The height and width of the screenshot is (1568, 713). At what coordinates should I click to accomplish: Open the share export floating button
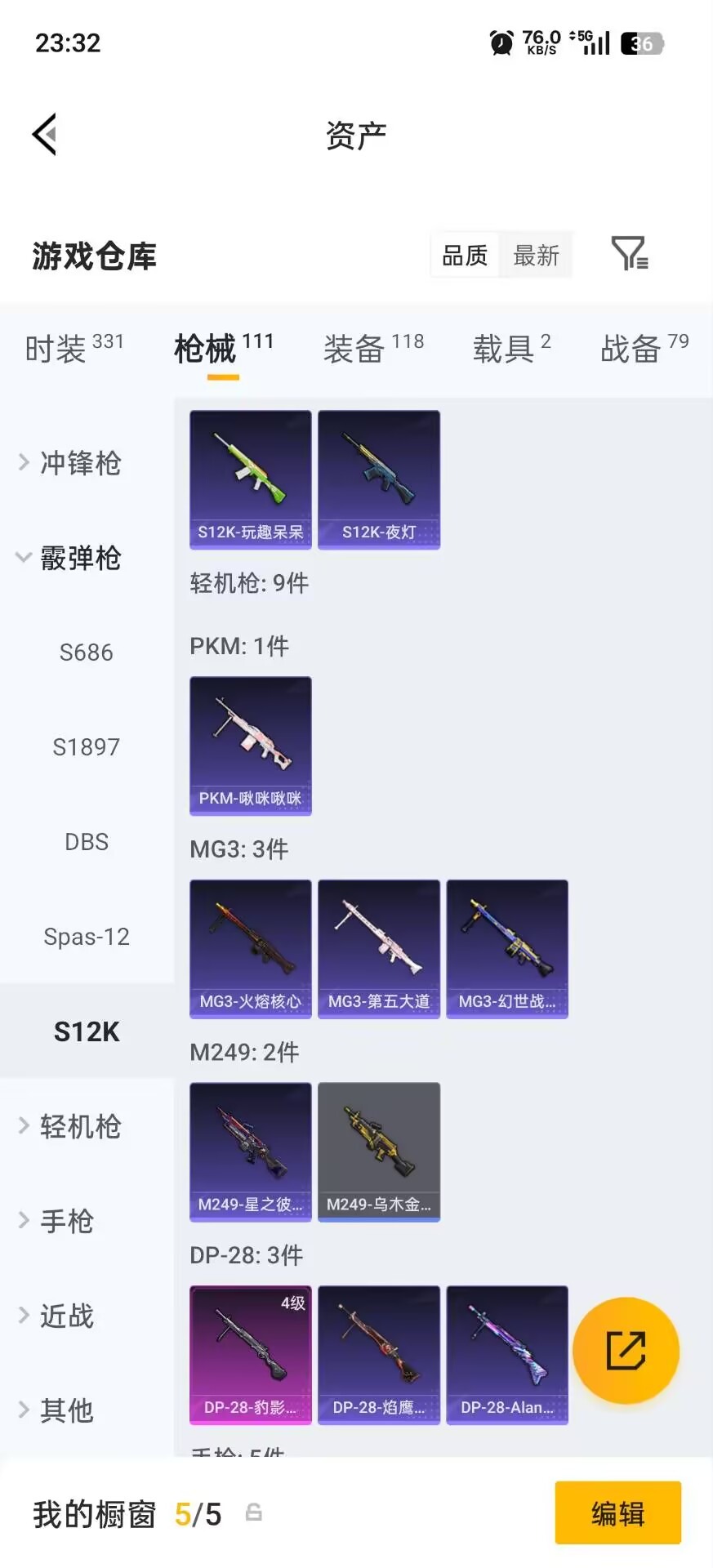point(626,1351)
